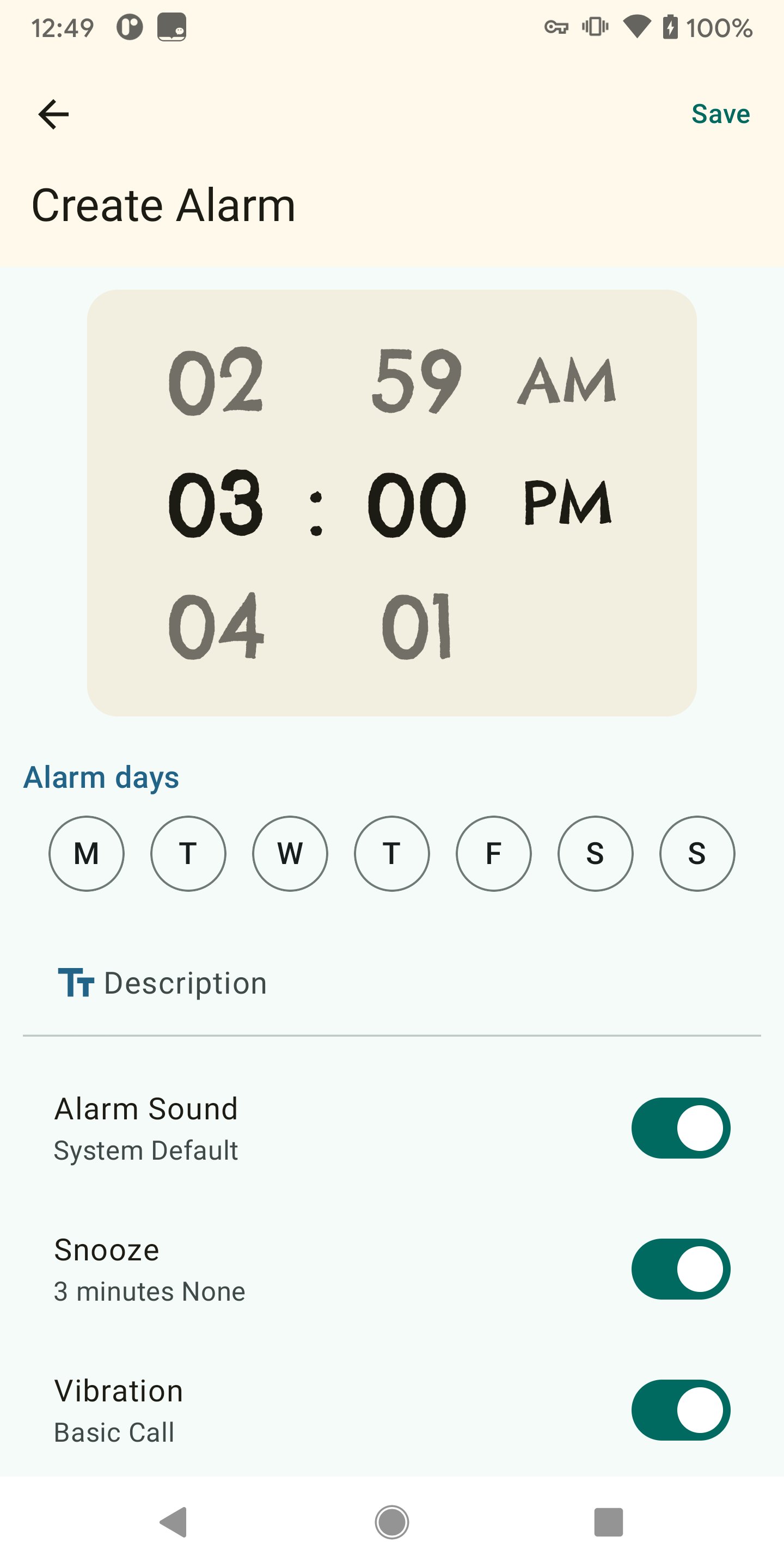The height and width of the screenshot is (1568, 784).
Task: Open Snooze duration options
Action: 149,1290
